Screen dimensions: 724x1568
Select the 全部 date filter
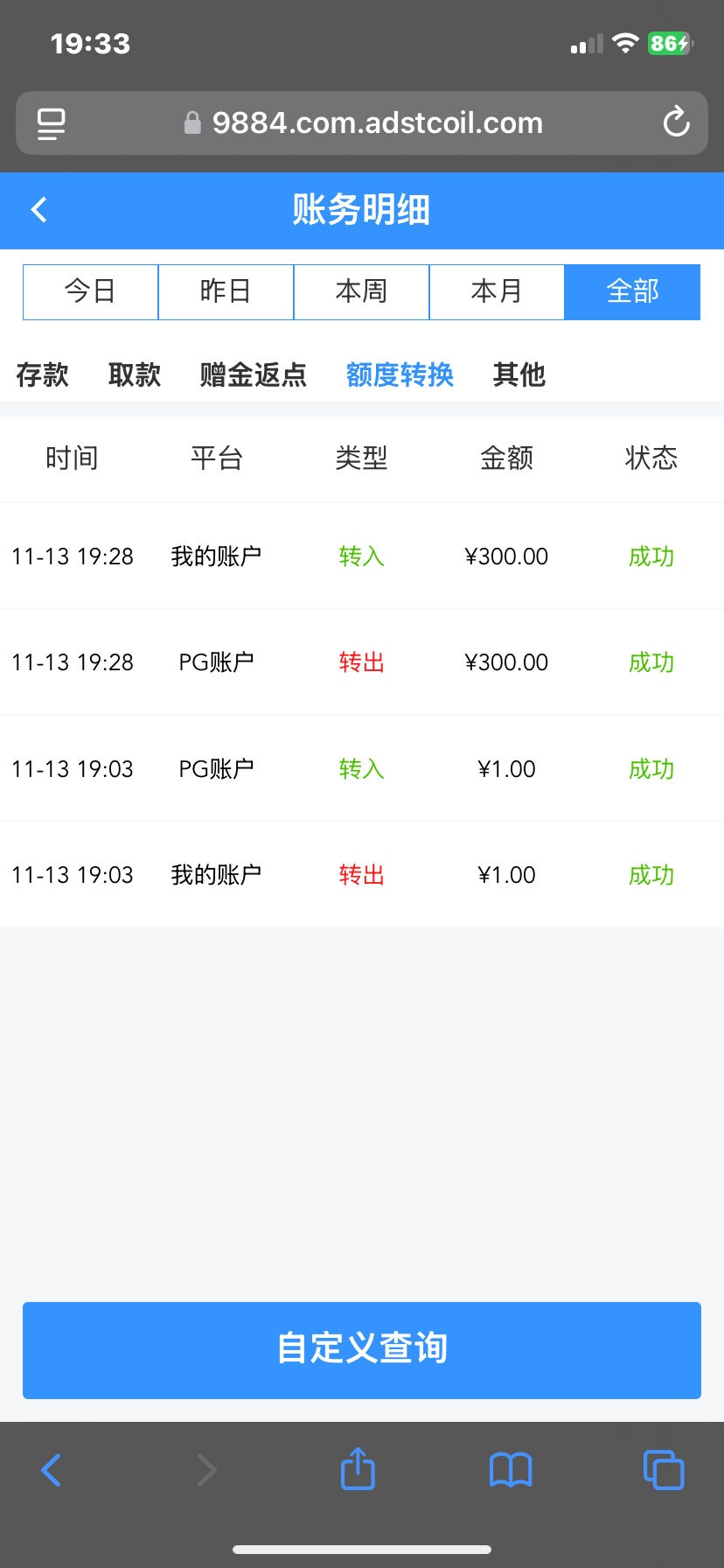pos(632,291)
